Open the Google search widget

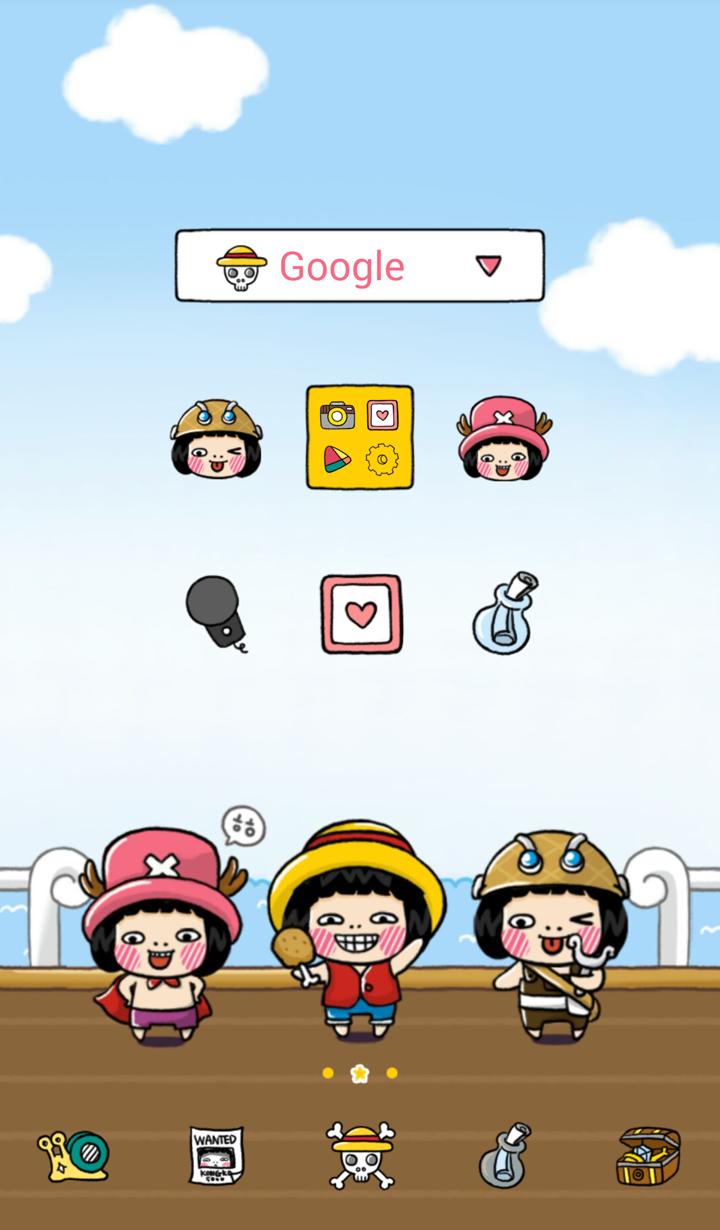(x=340, y=266)
